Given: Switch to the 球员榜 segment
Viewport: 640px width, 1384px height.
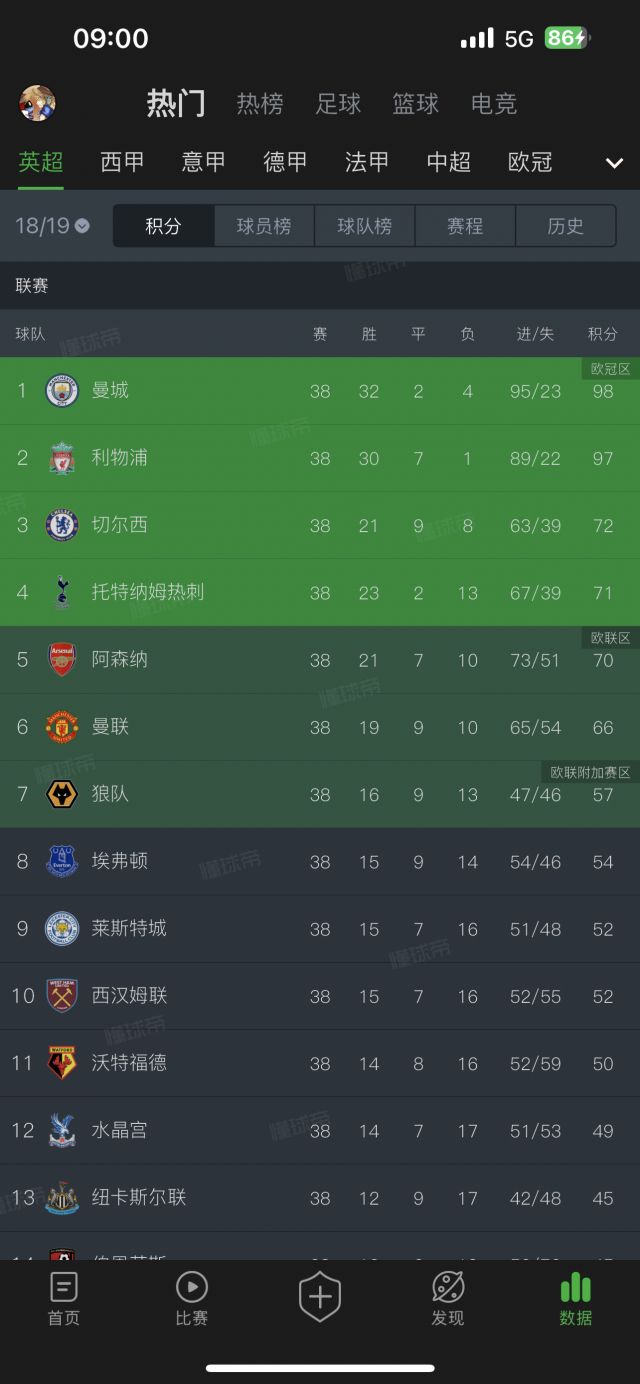Looking at the screenshot, I should pyautogui.click(x=264, y=226).
